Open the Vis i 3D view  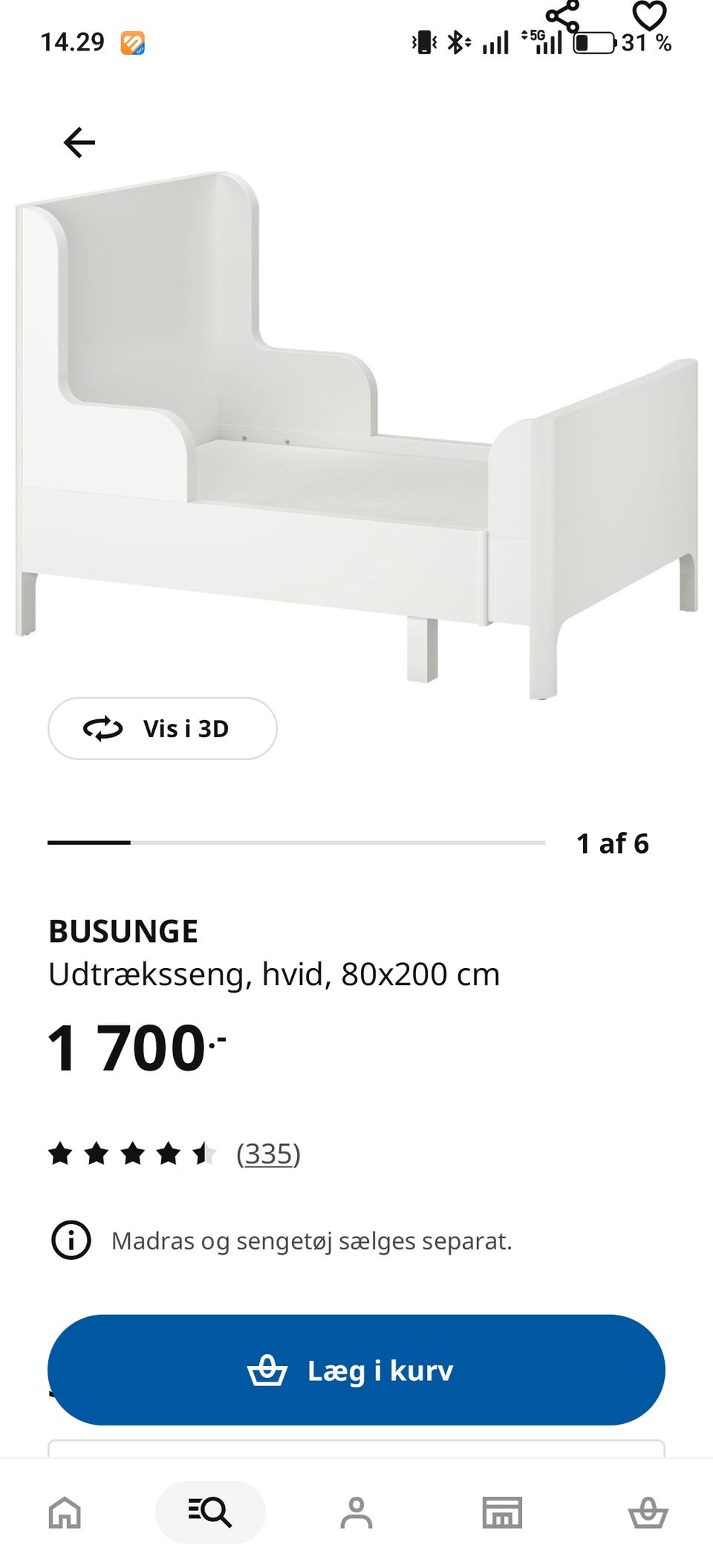[163, 728]
